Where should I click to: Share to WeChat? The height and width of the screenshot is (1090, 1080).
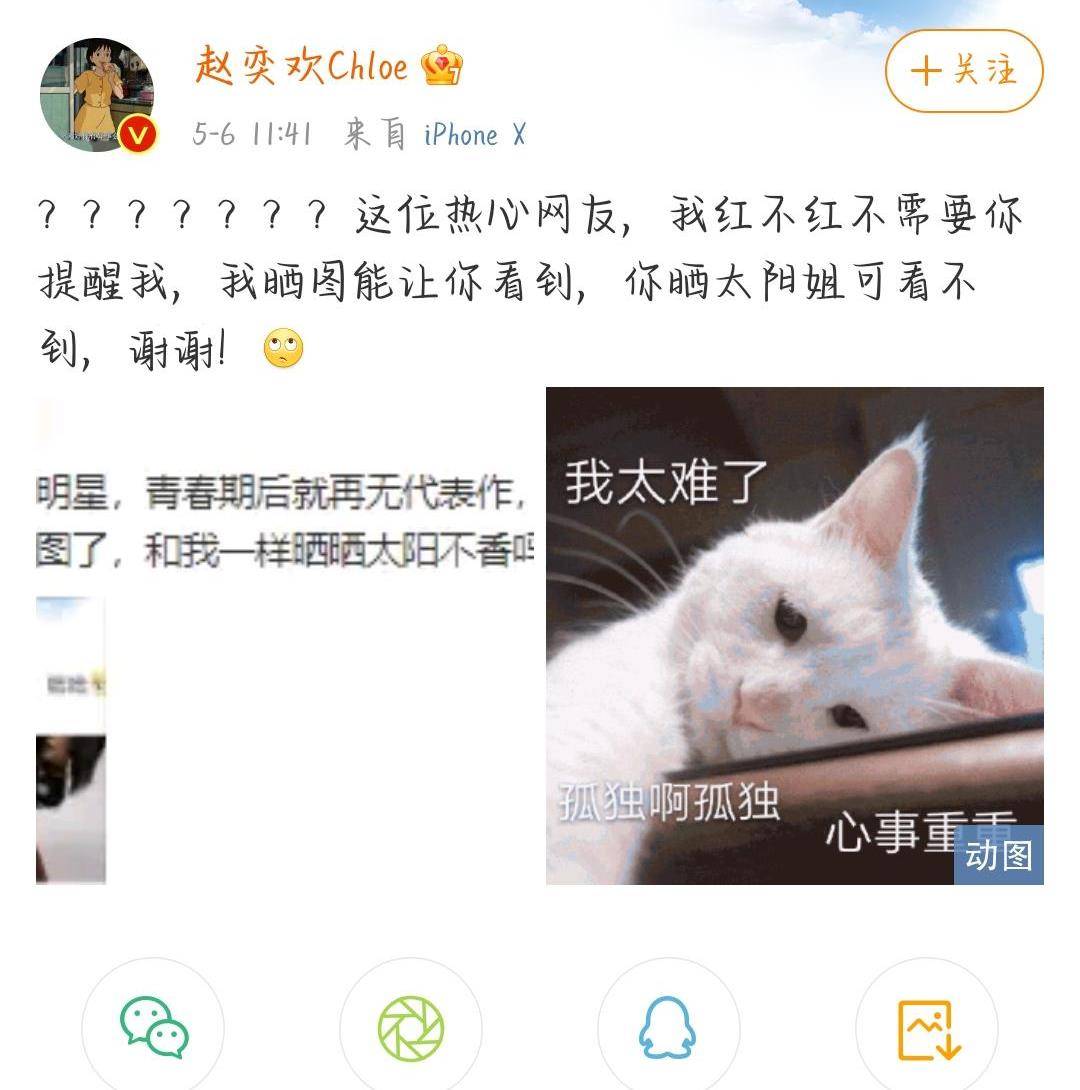tap(153, 1027)
